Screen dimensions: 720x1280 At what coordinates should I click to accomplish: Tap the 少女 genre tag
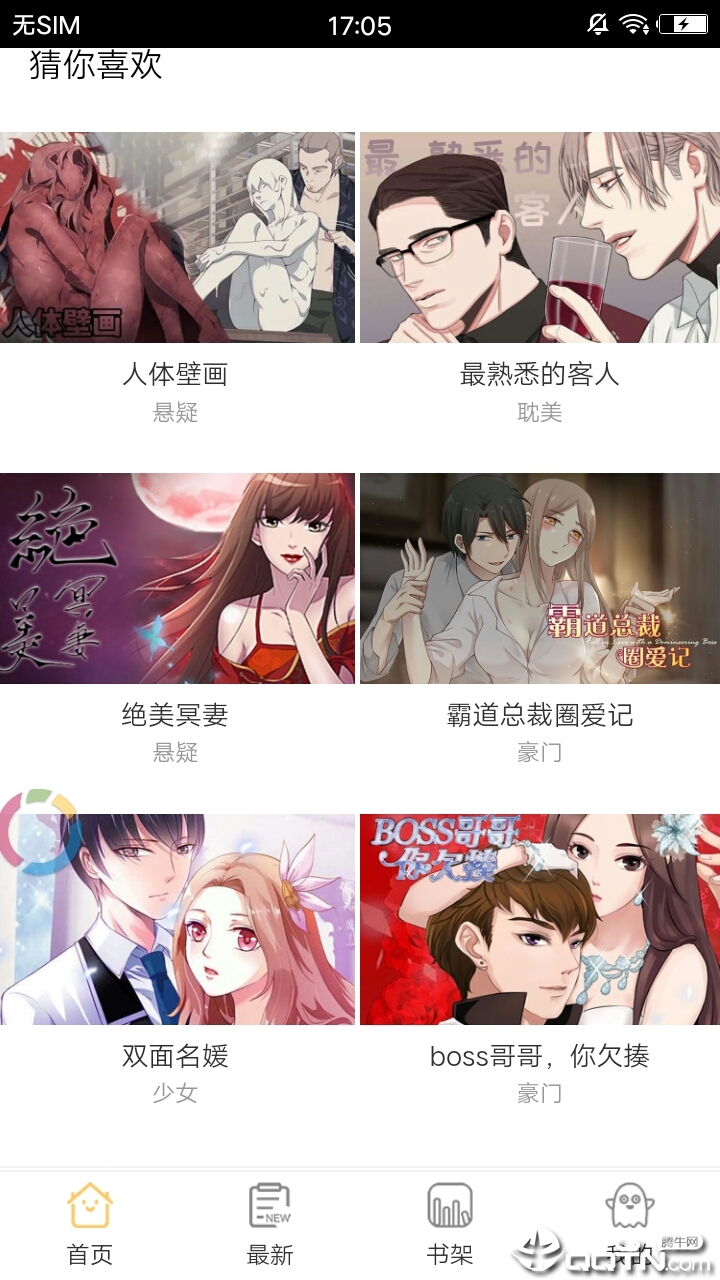(x=176, y=1094)
